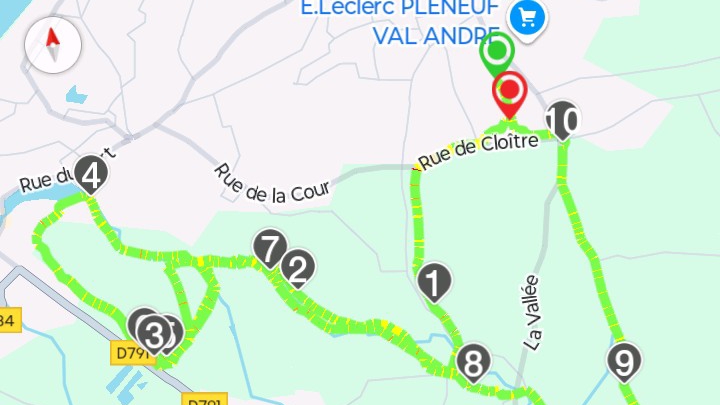This screenshot has width=720, height=405.
Task: Tap kilometer marker 10 on the route
Action: pyautogui.click(x=564, y=120)
